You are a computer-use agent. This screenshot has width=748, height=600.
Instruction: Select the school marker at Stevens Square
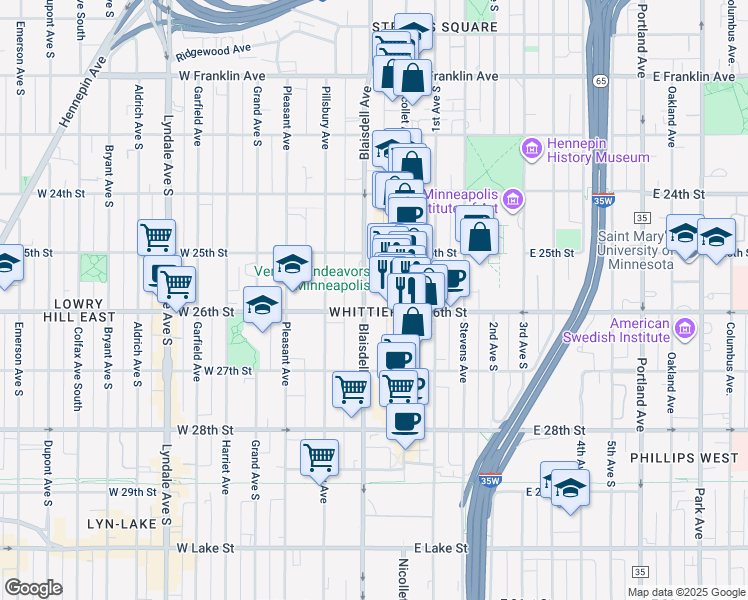414,32
